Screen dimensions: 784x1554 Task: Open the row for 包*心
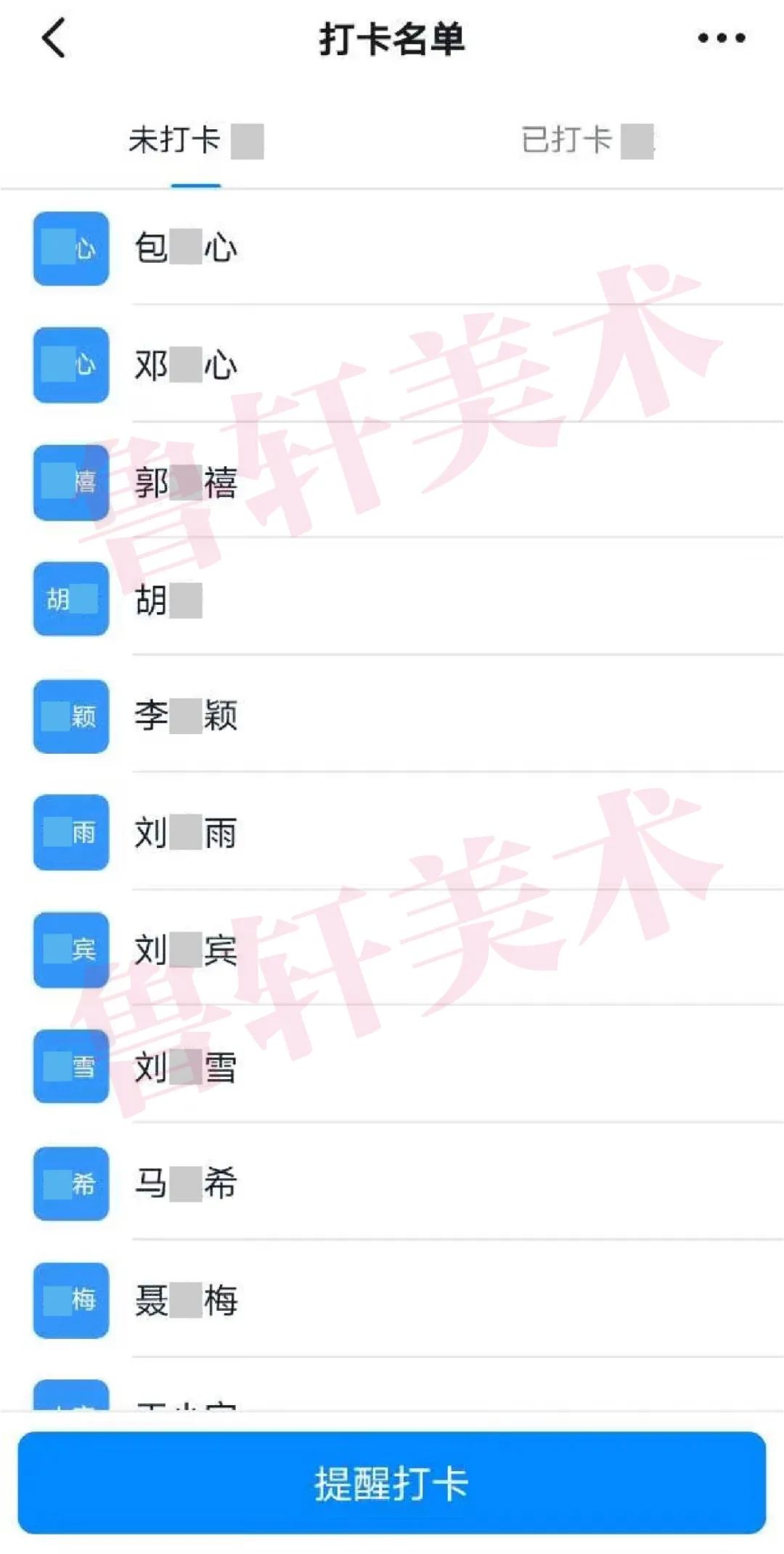pyautogui.click(x=392, y=248)
